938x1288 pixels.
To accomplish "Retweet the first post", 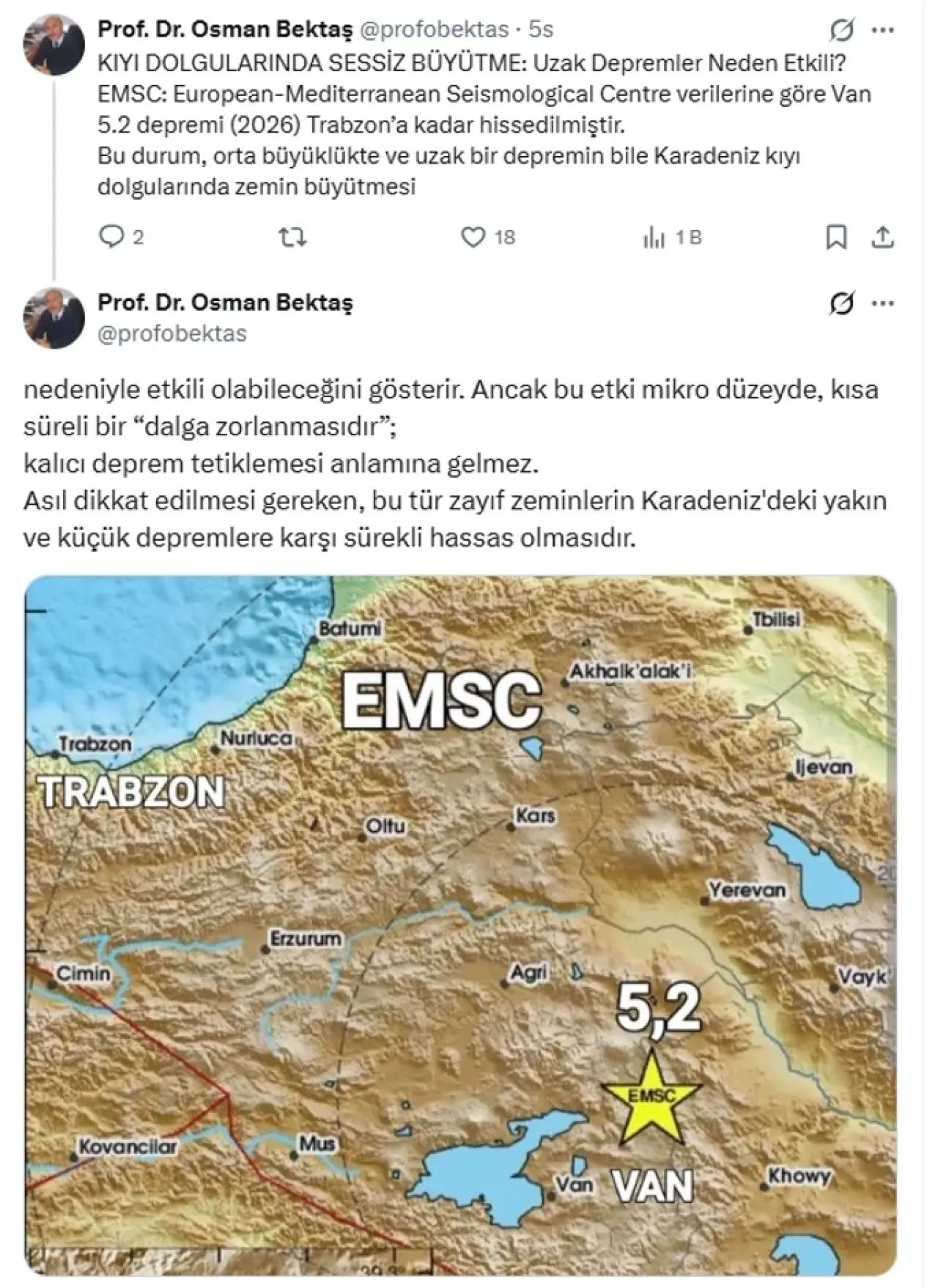I will click(x=293, y=237).
